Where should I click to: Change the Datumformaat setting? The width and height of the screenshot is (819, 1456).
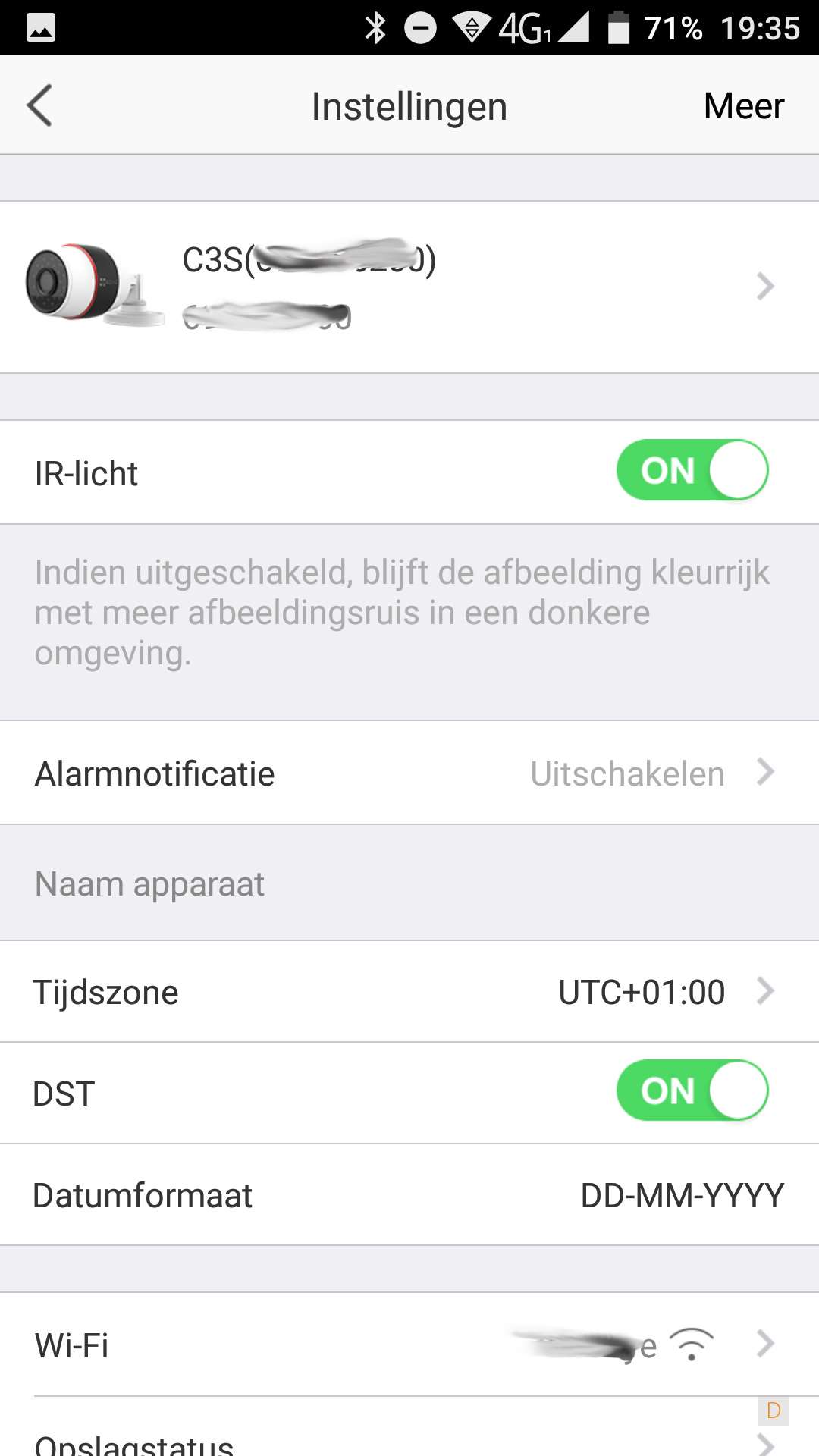[x=409, y=1195]
